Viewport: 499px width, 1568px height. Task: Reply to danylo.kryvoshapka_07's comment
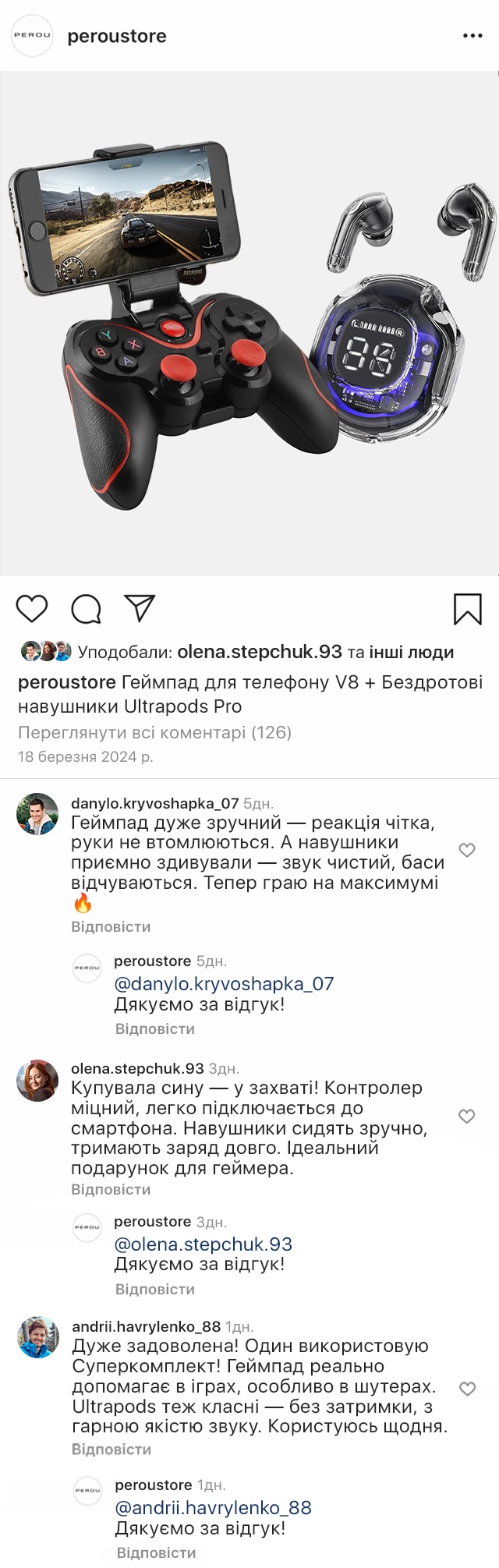click(111, 926)
